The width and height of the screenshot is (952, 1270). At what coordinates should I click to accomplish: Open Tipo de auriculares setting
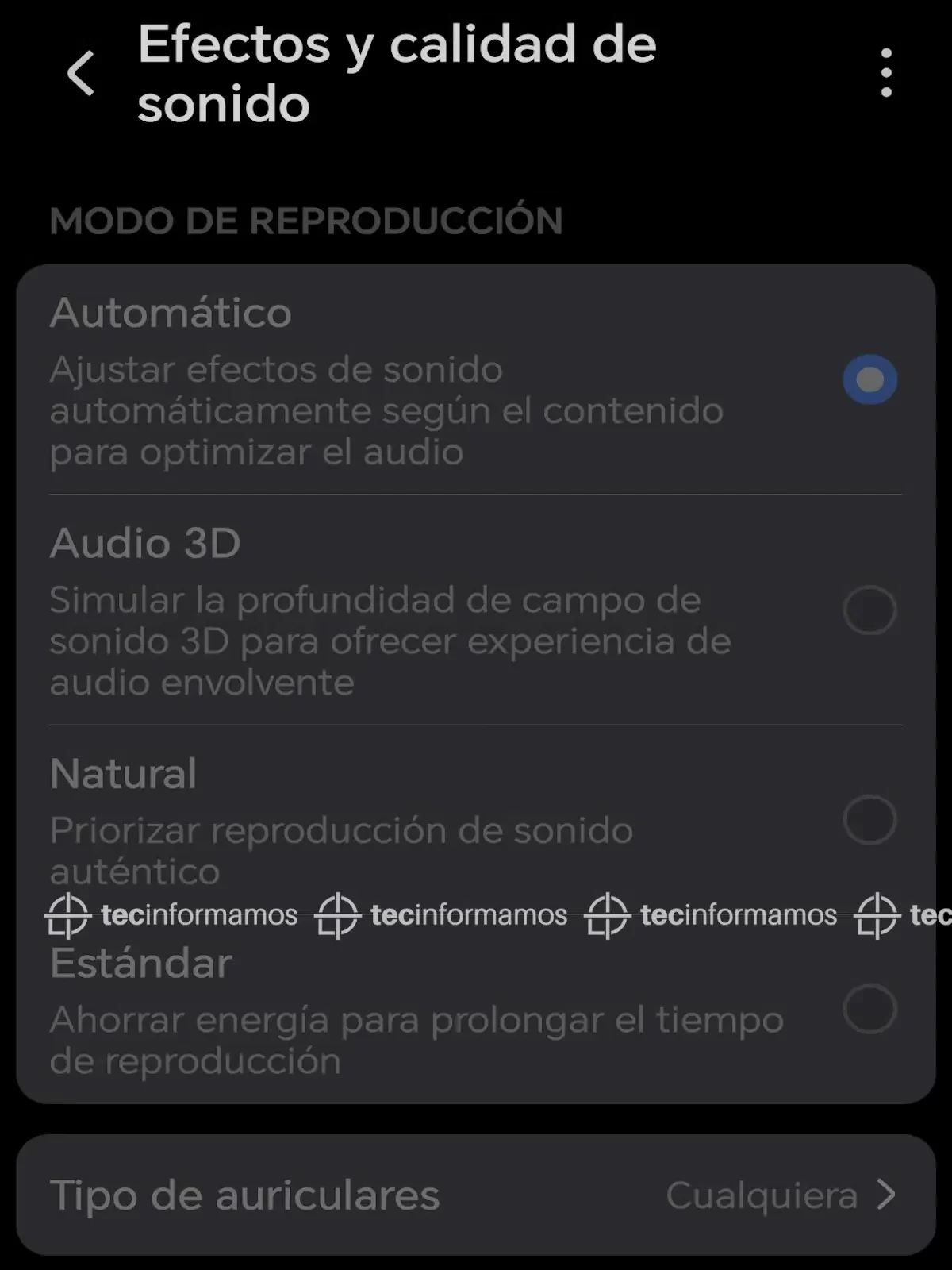point(476,1195)
